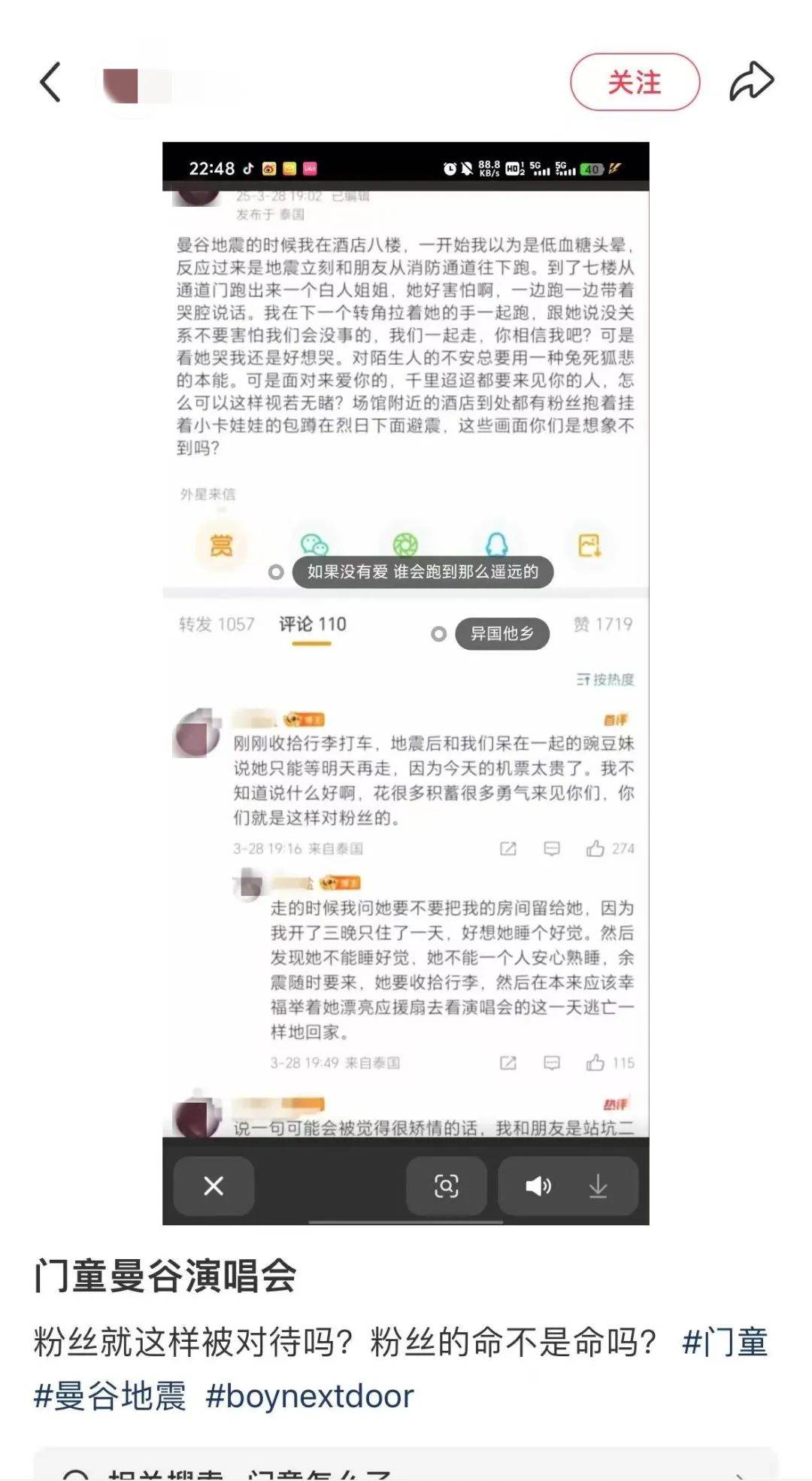The height and width of the screenshot is (1481, 812).
Task: Open the #boynextdoor hashtag
Action: [310, 1396]
